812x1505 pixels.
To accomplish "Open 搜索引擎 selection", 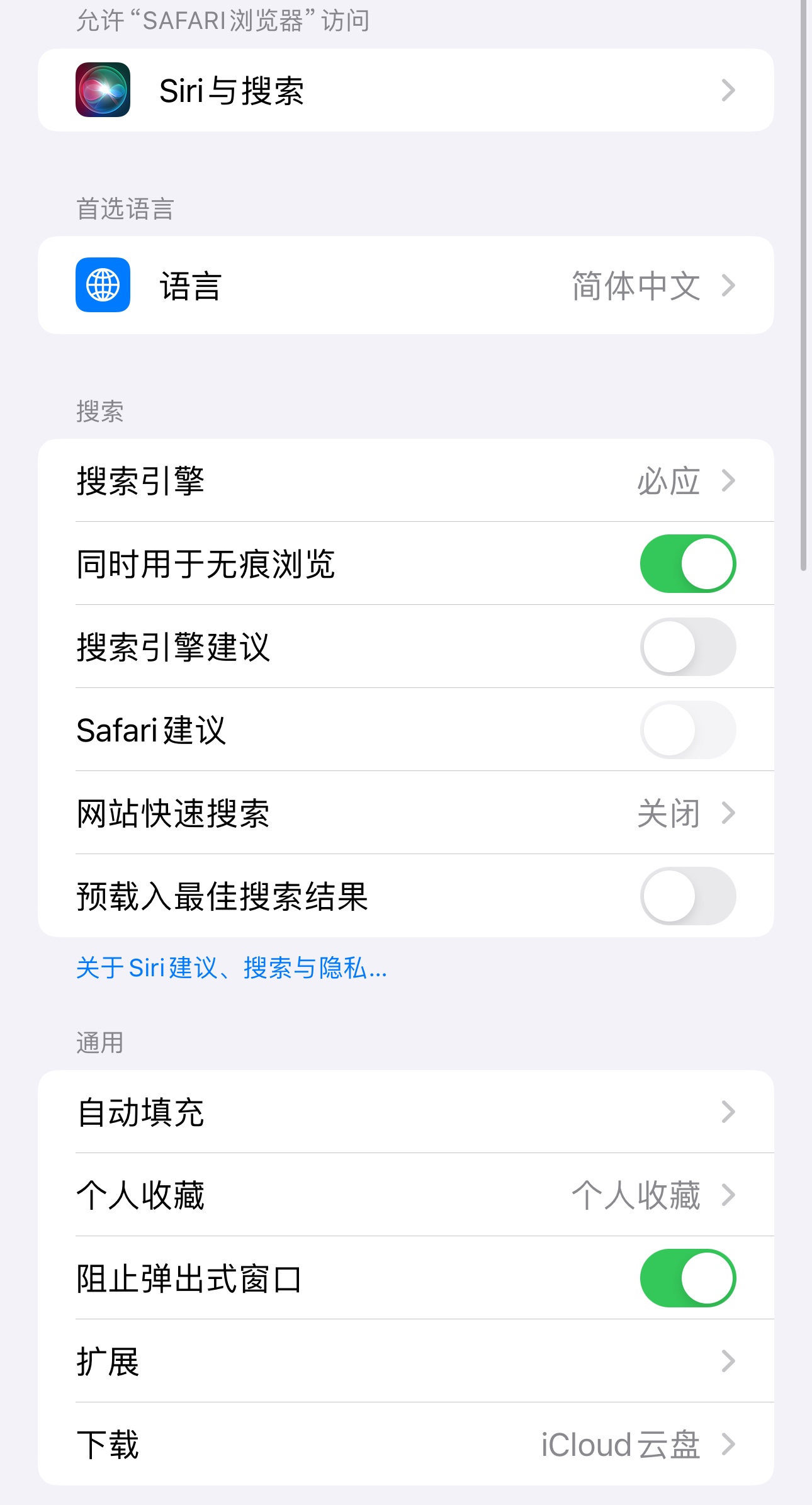I will (x=405, y=480).
